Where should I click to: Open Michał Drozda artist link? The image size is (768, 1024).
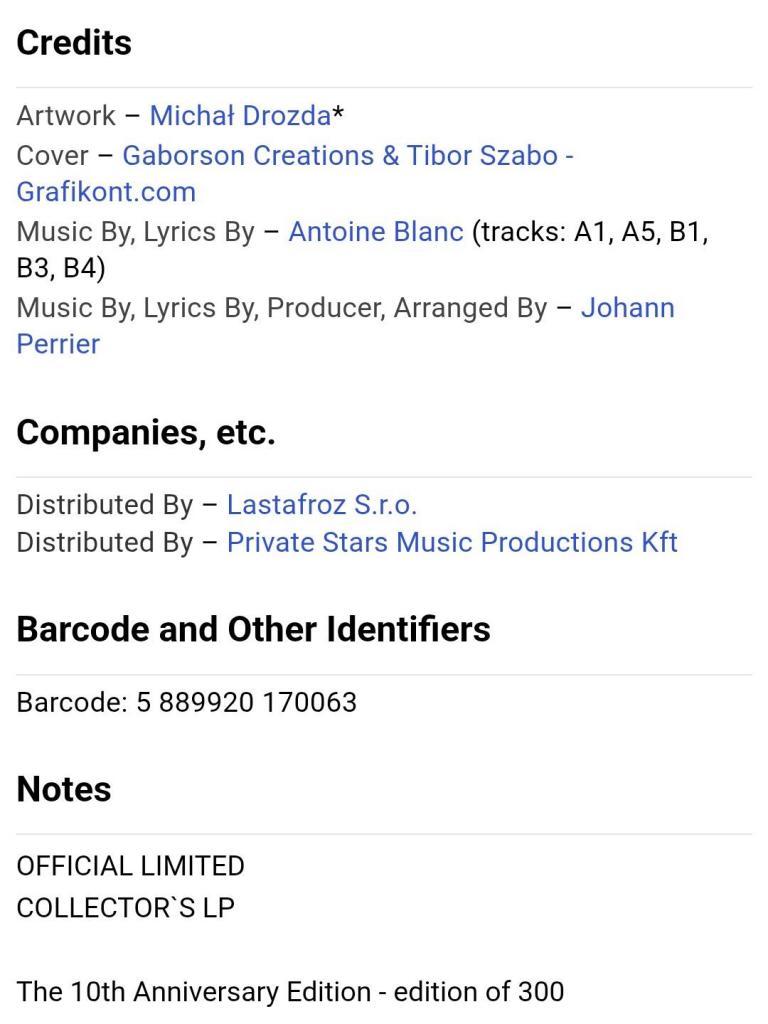pos(239,116)
